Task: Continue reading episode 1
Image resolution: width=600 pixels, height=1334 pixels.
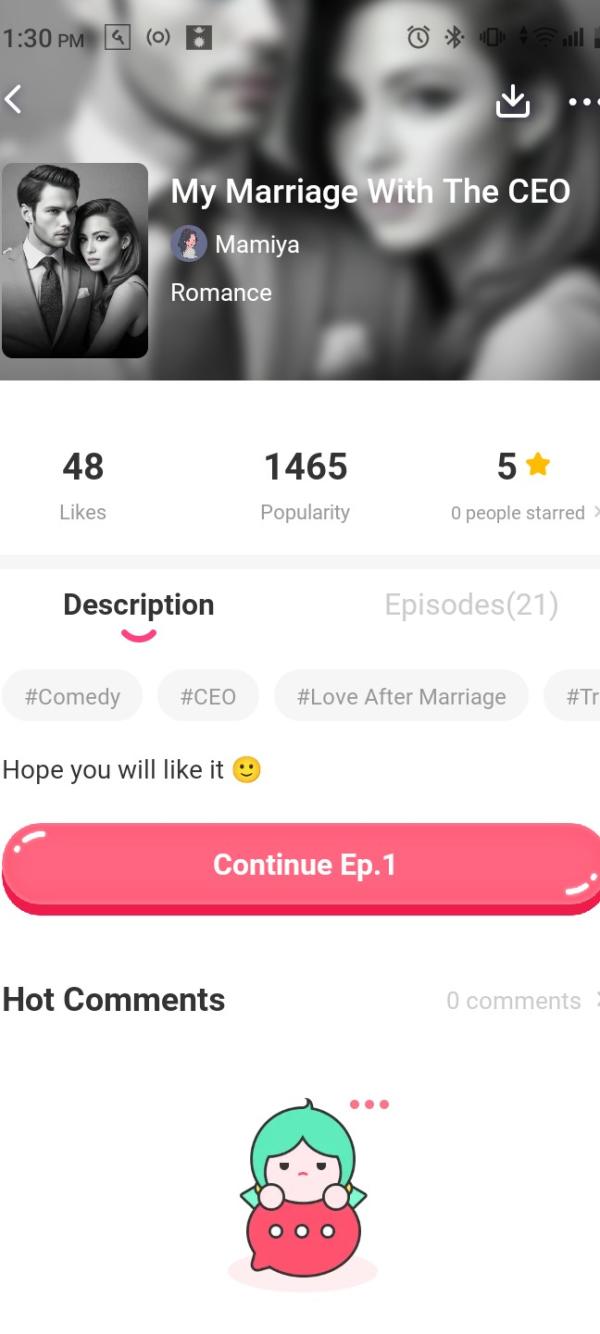Action: pyautogui.click(x=302, y=865)
